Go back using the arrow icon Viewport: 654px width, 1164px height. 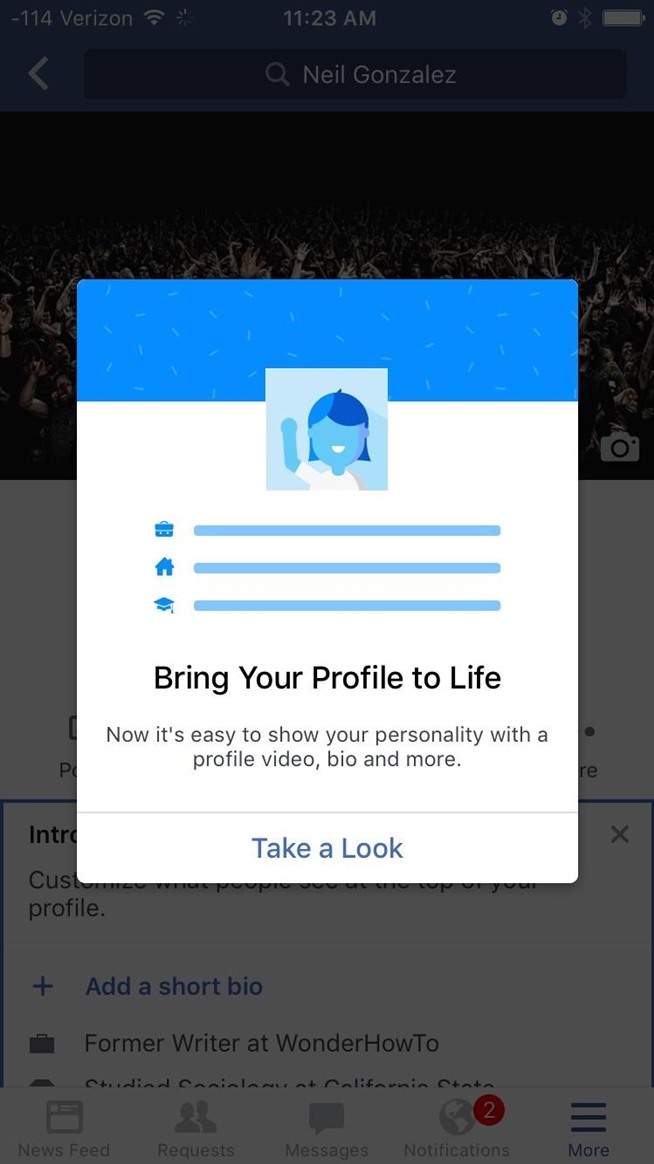point(38,74)
